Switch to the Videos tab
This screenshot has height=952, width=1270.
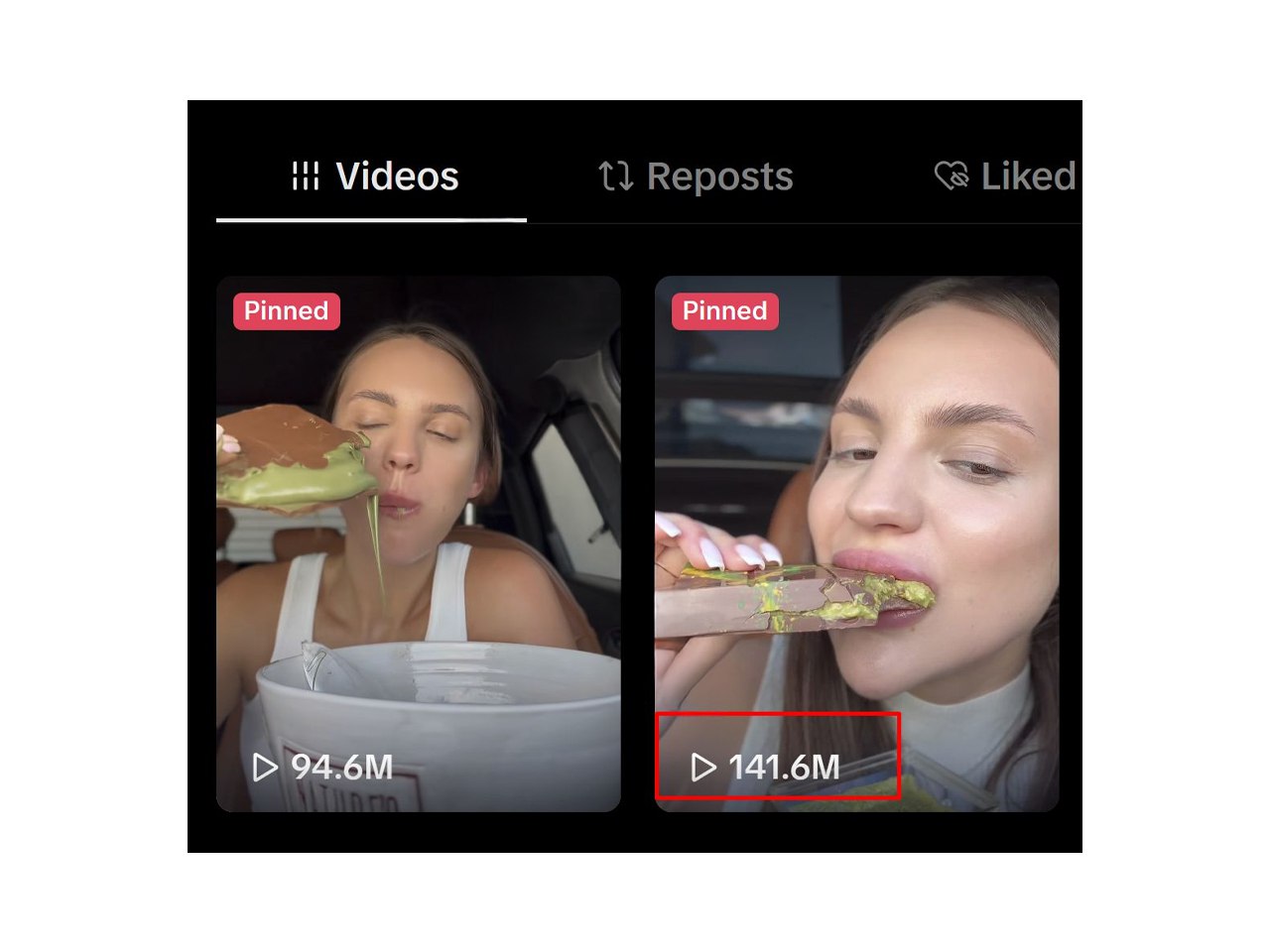click(374, 178)
